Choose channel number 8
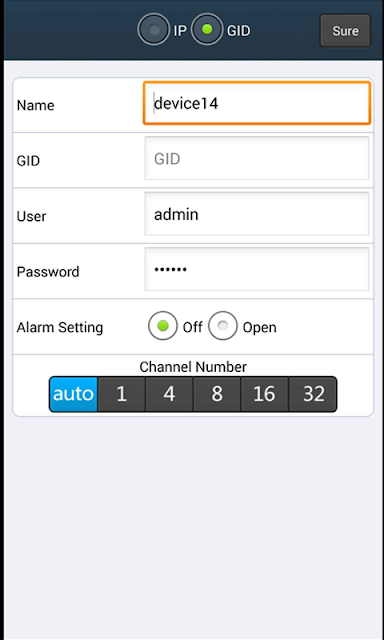The width and height of the screenshot is (384, 640). (217, 394)
